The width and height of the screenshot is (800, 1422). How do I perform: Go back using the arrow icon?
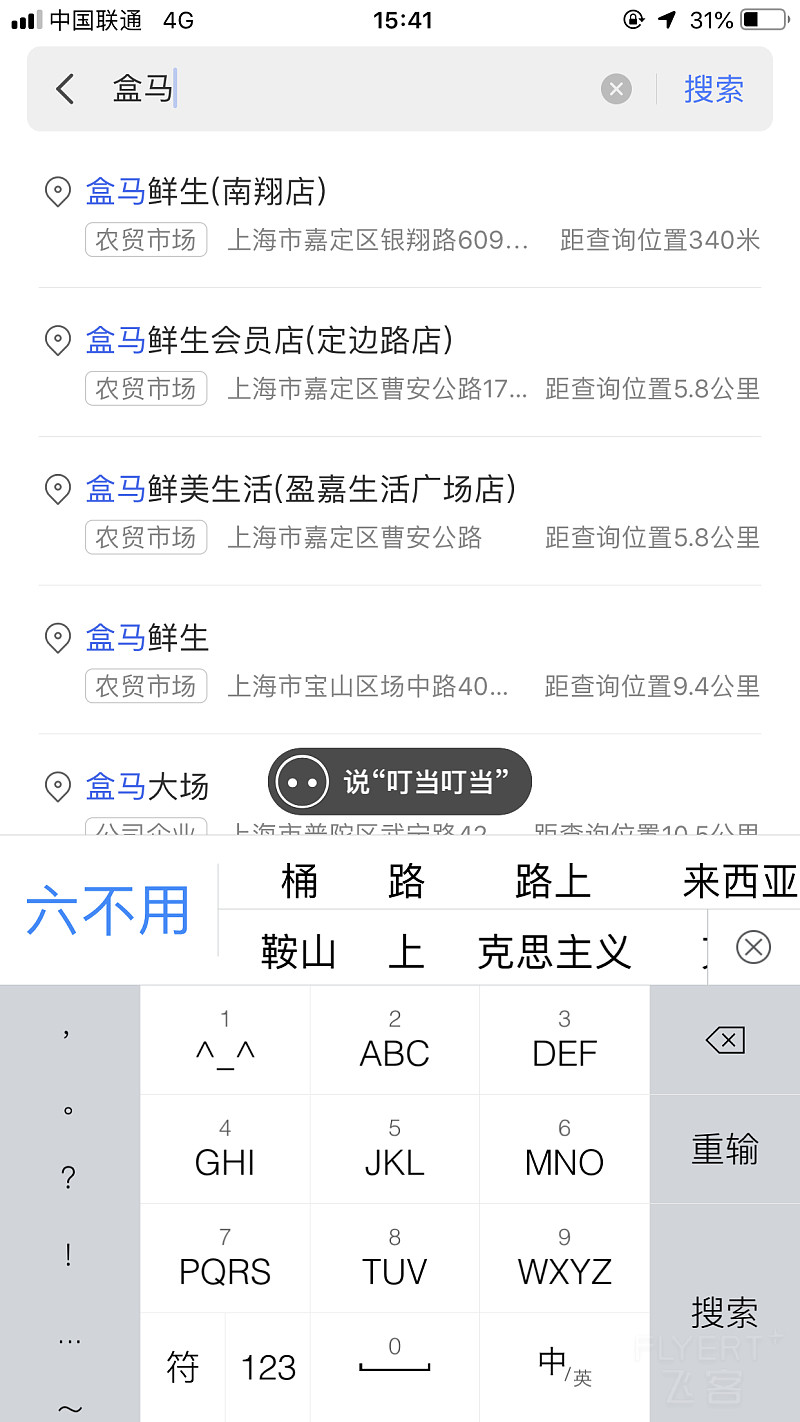(x=66, y=89)
